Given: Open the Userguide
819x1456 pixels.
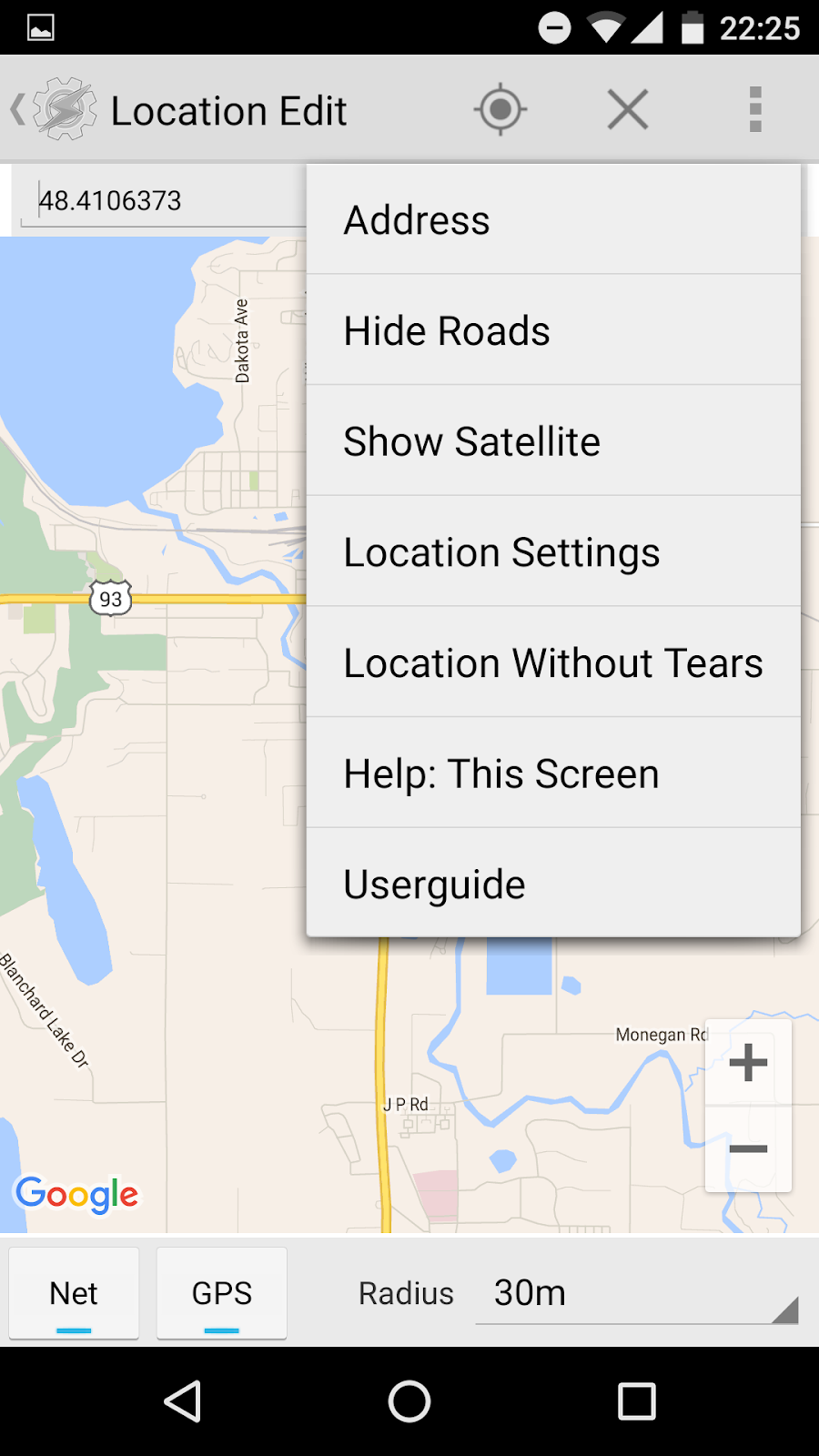Looking at the screenshot, I should [553, 885].
